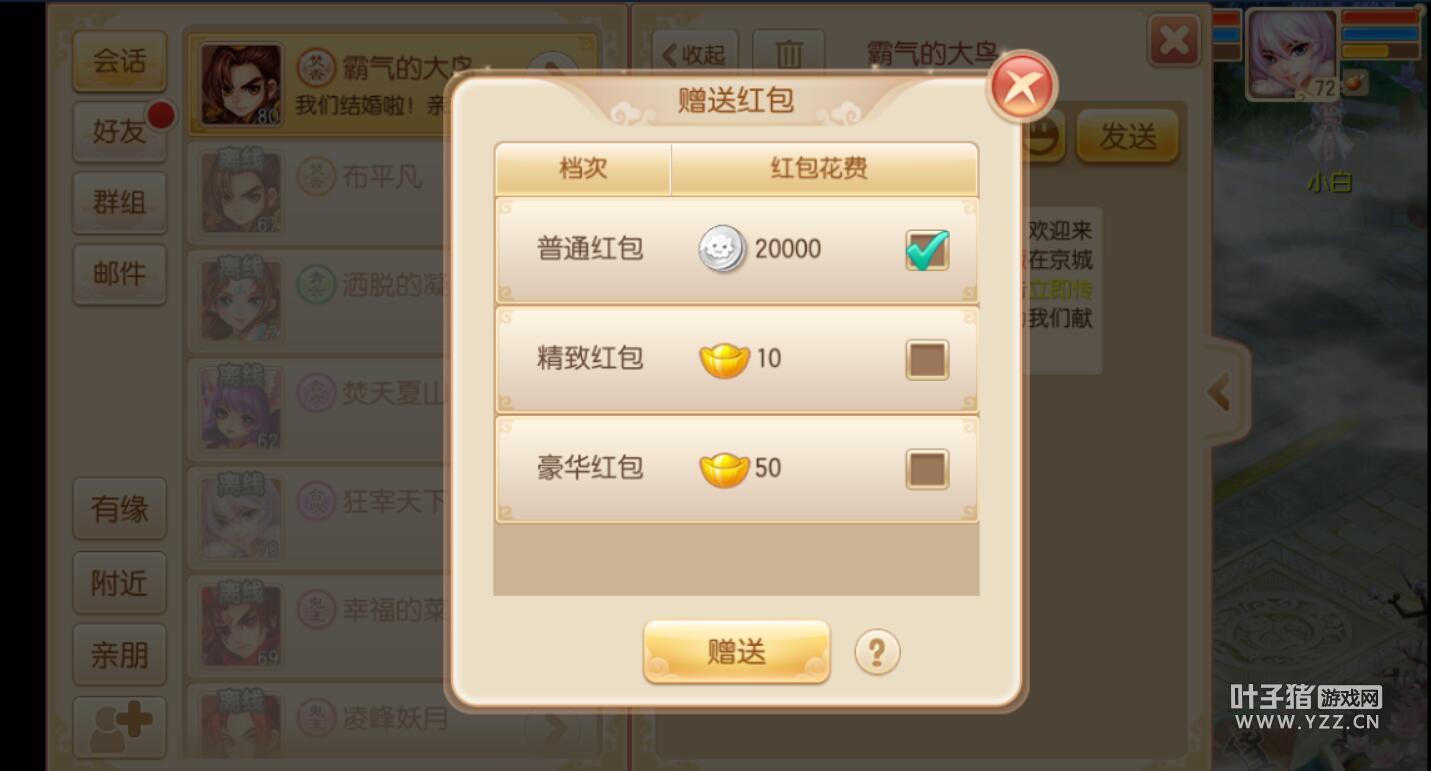Switch to the 会话 tab
Screen dimensions: 1431x771
(119, 61)
